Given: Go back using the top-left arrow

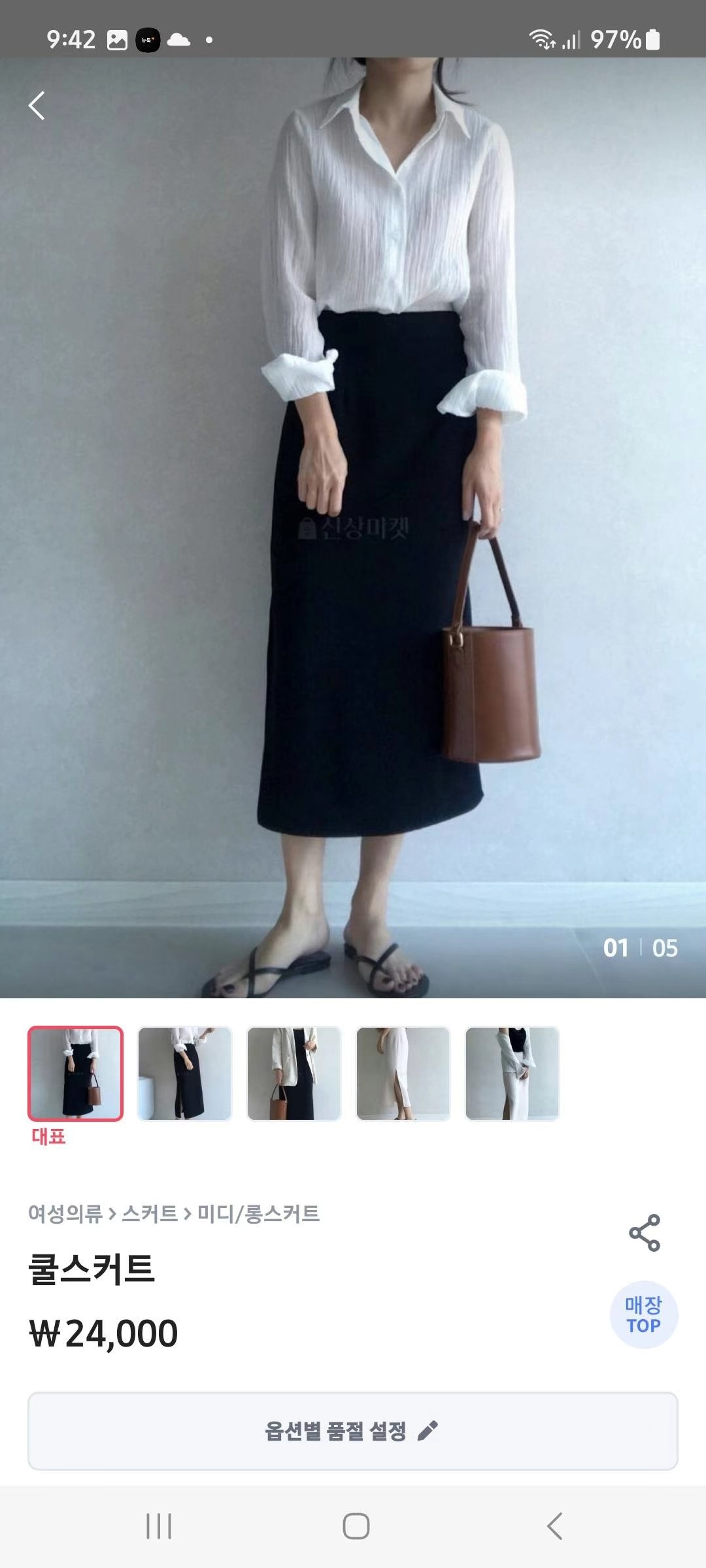Looking at the screenshot, I should [37, 105].
